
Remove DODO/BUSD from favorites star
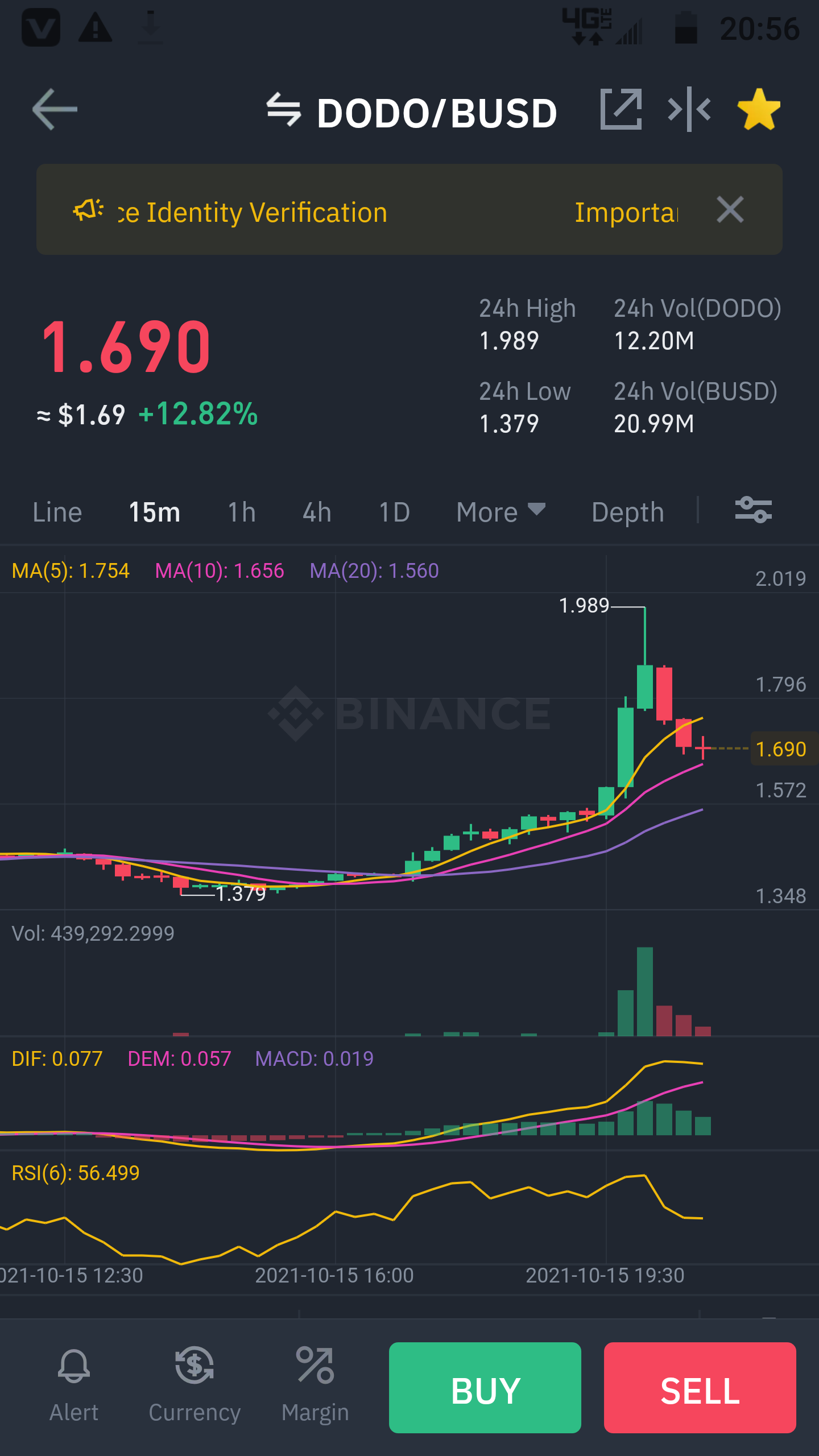(759, 109)
